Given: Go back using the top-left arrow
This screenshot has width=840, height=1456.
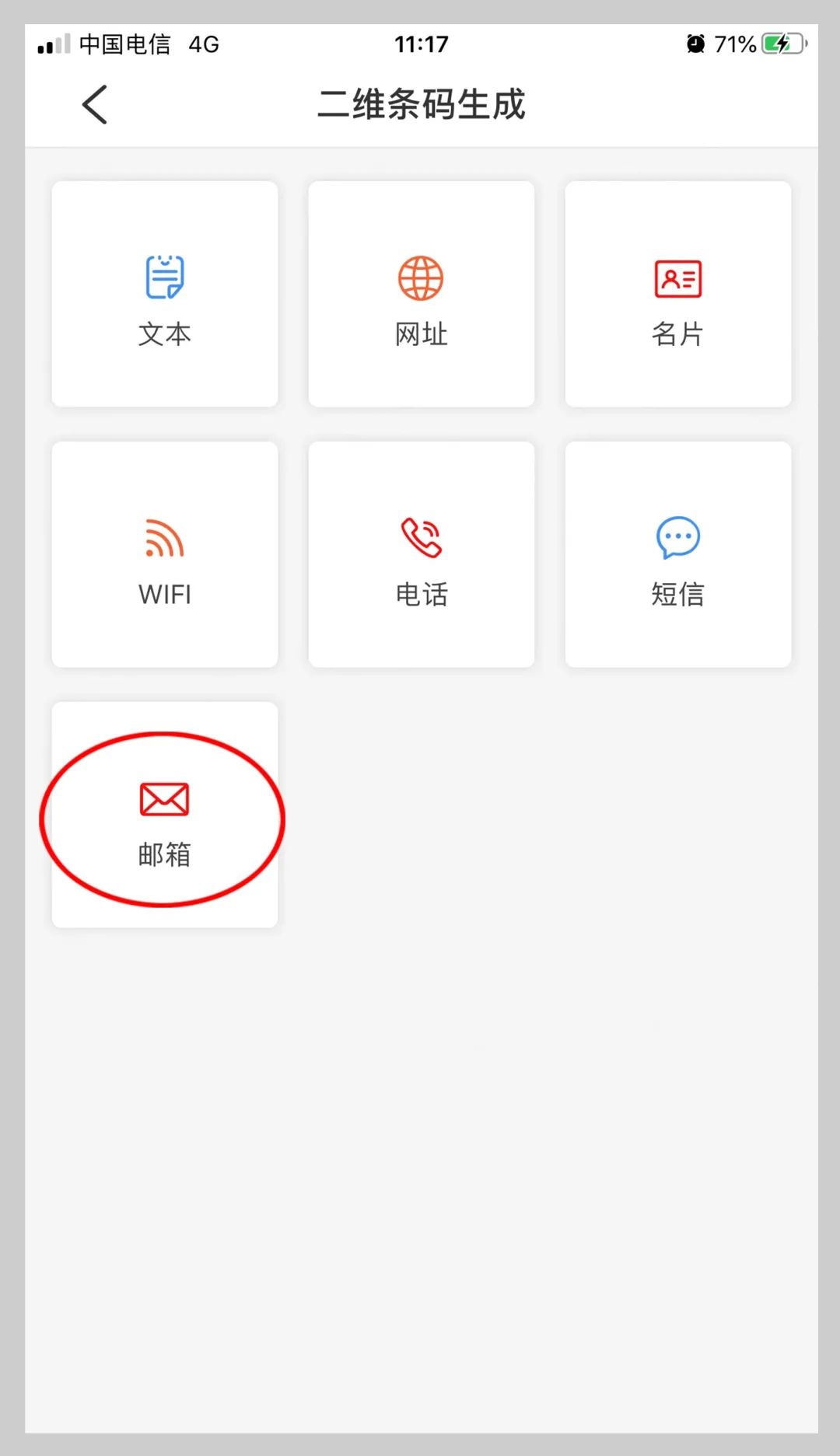Looking at the screenshot, I should coord(94,105).
